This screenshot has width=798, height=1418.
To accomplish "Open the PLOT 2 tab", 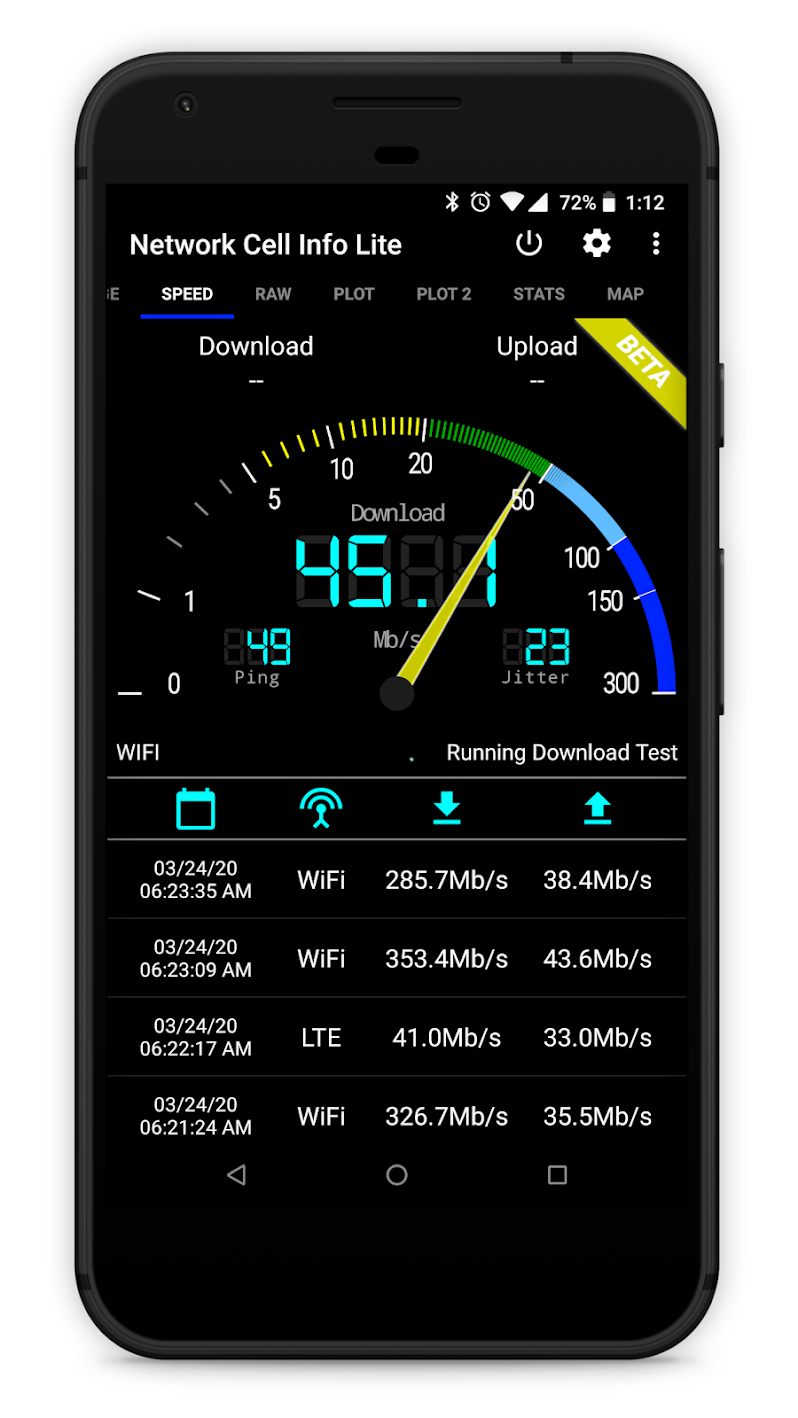I will 444,294.
